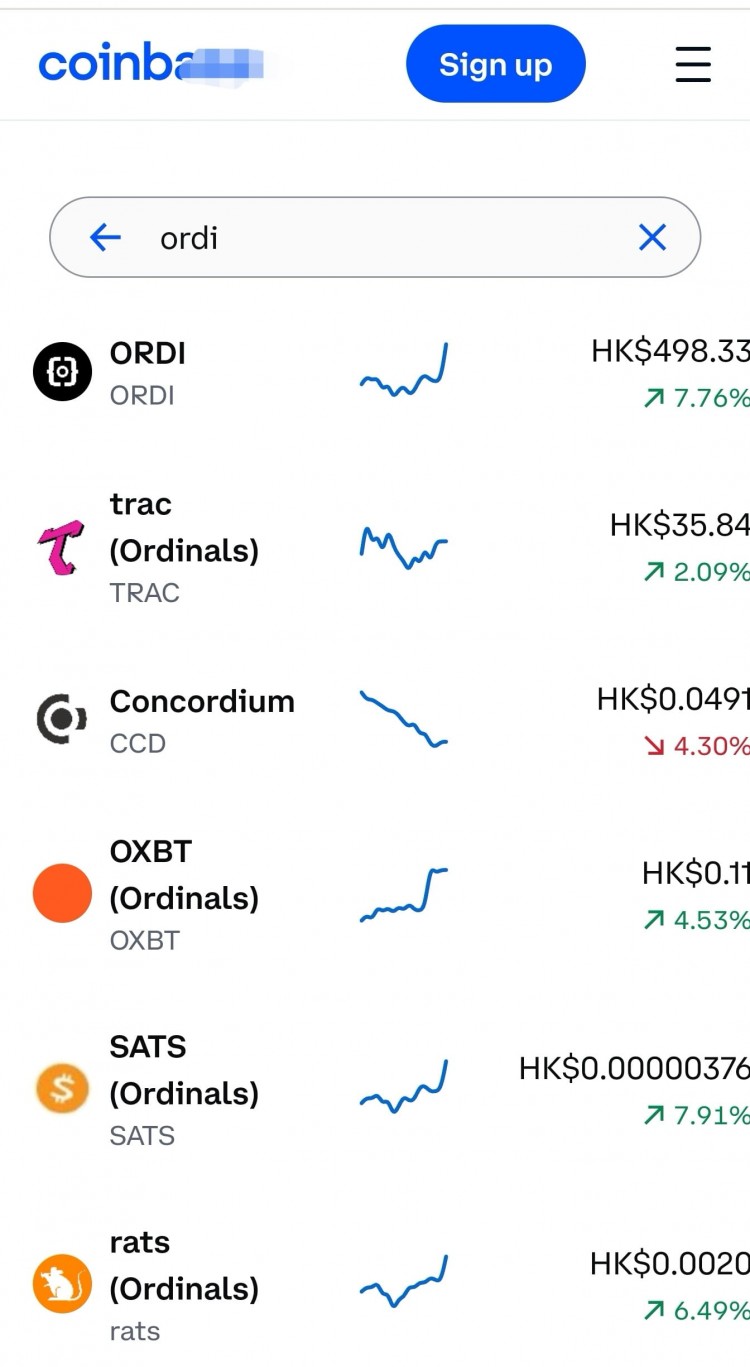Image resolution: width=750 pixels, height=1367 pixels.
Task: Open the ORDI asset row
Action: 375,373
